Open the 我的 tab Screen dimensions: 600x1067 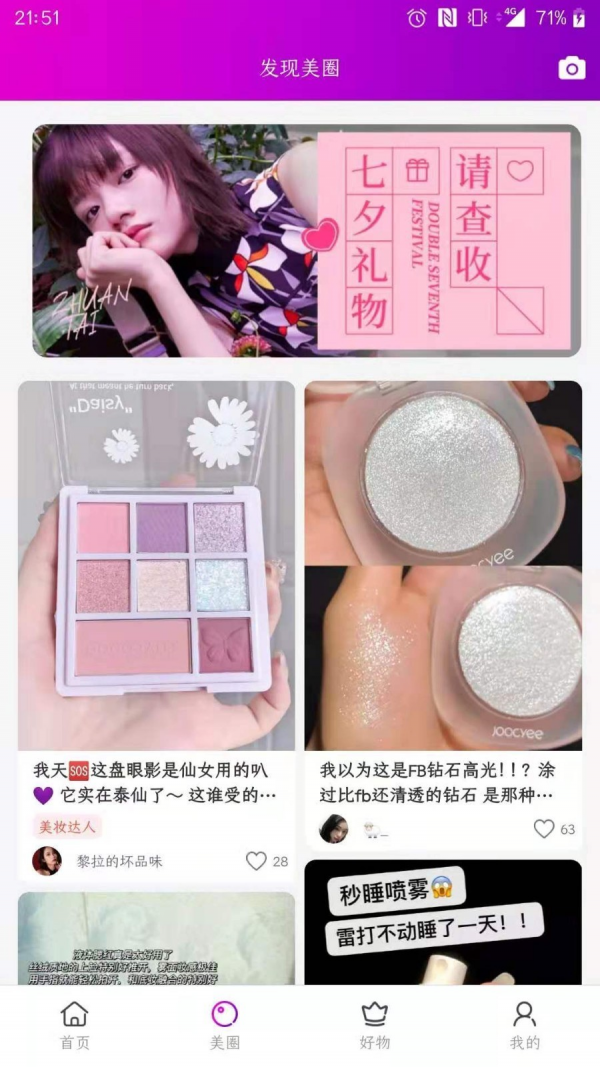point(524,1025)
